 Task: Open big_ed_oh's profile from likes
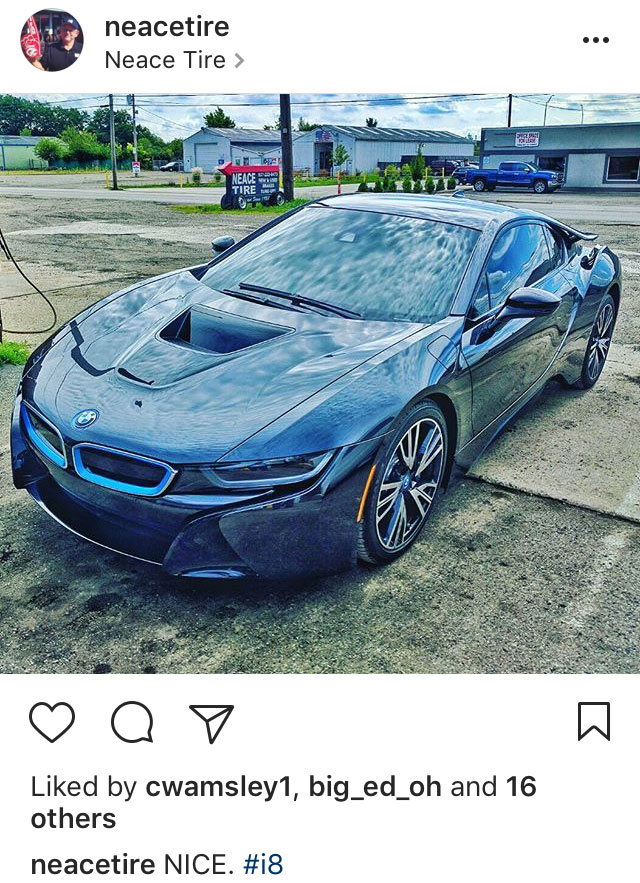pyautogui.click(x=374, y=787)
